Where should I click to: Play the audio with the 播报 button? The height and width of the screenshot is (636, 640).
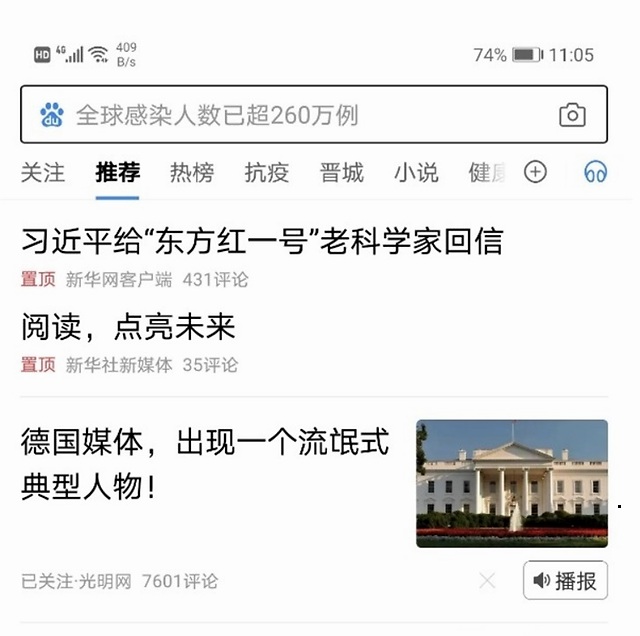coord(565,580)
